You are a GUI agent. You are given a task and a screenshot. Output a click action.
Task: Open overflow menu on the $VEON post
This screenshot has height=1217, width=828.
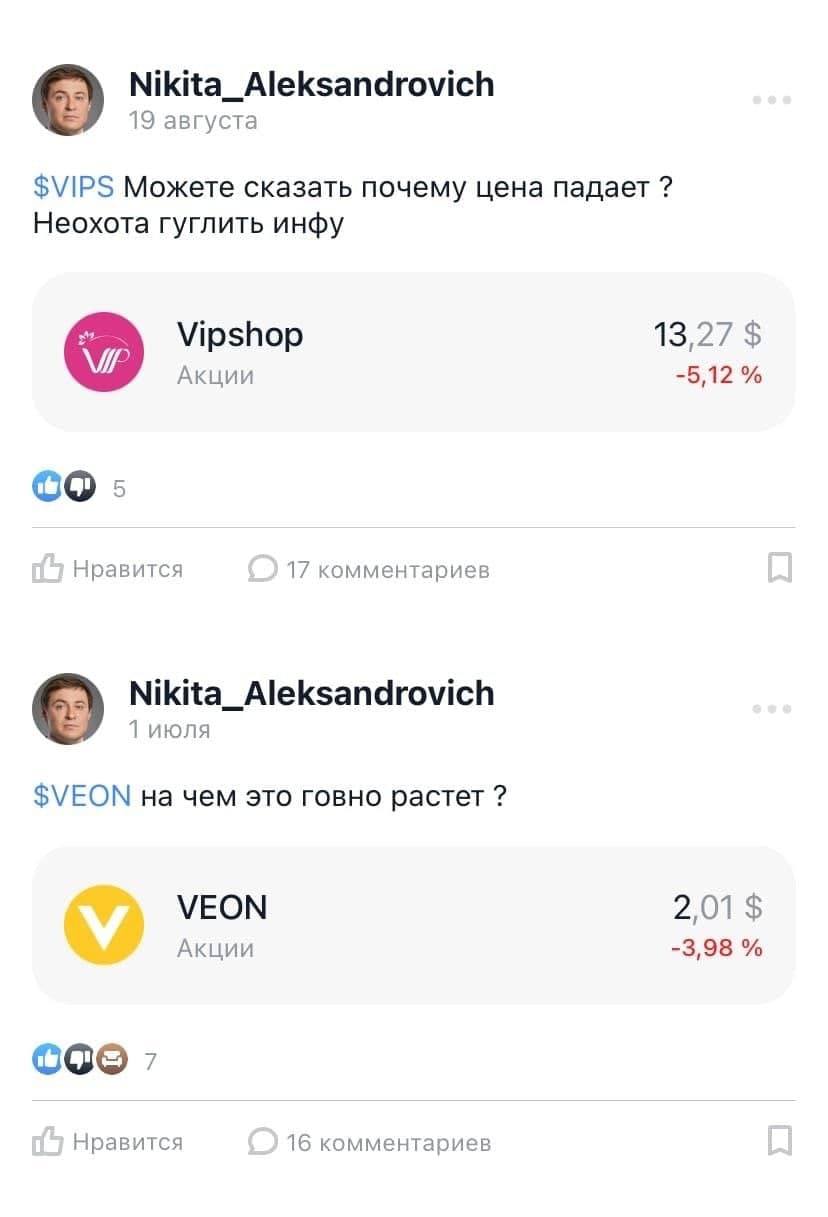tap(772, 709)
